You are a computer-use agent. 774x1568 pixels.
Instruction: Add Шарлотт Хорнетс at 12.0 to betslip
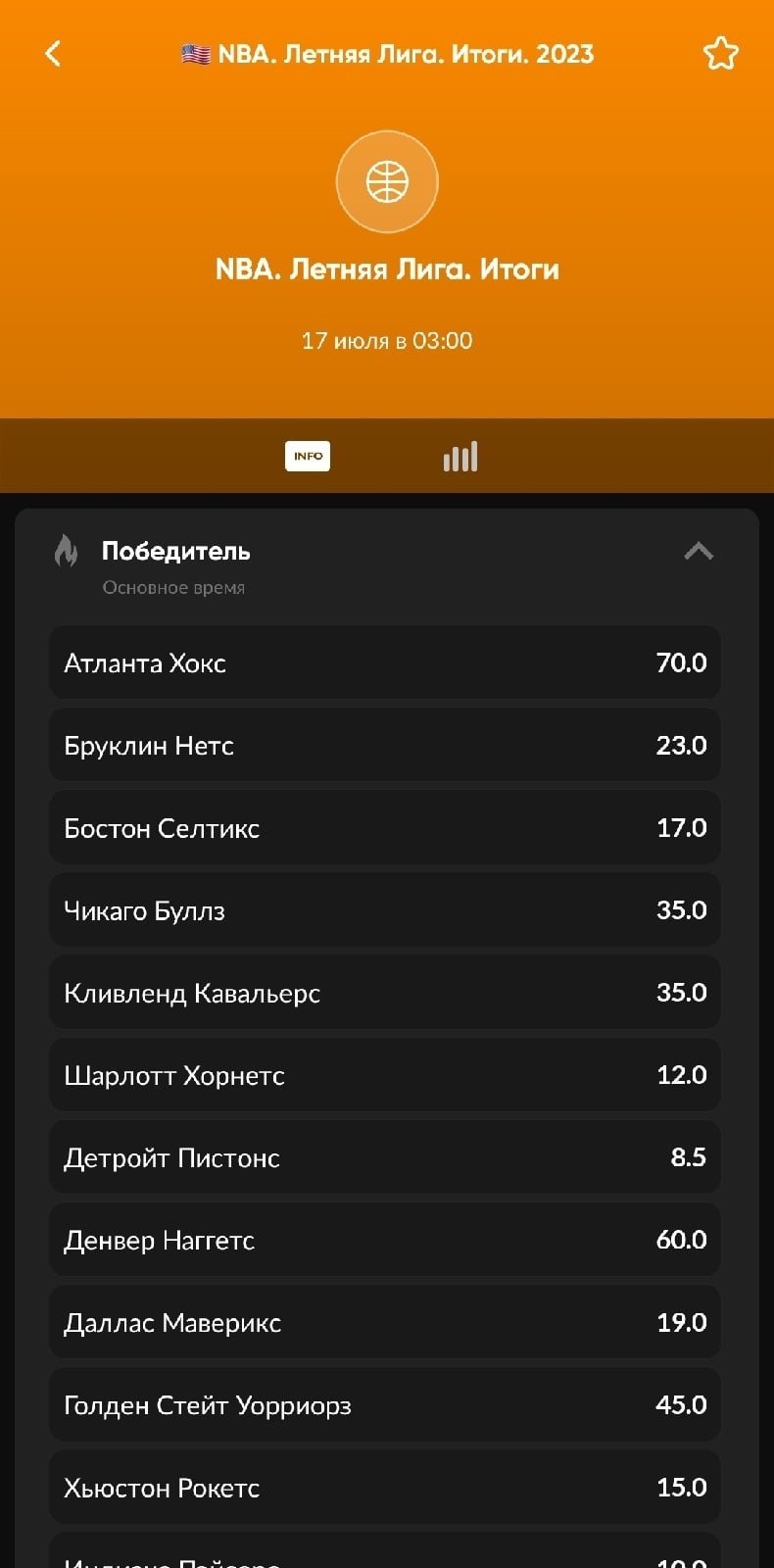(x=385, y=1075)
